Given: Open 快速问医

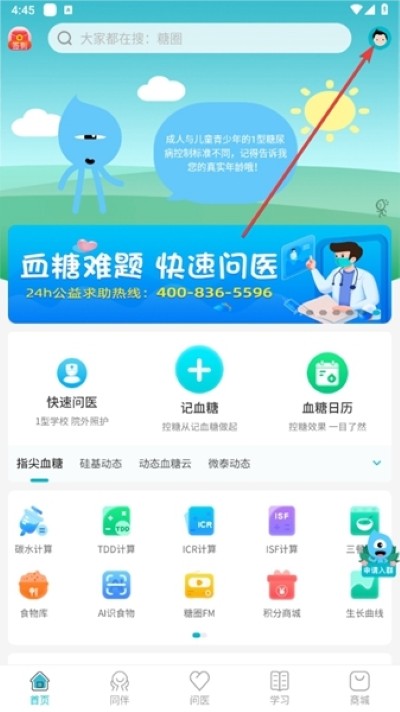Looking at the screenshot, I should (x=72, y=392).
